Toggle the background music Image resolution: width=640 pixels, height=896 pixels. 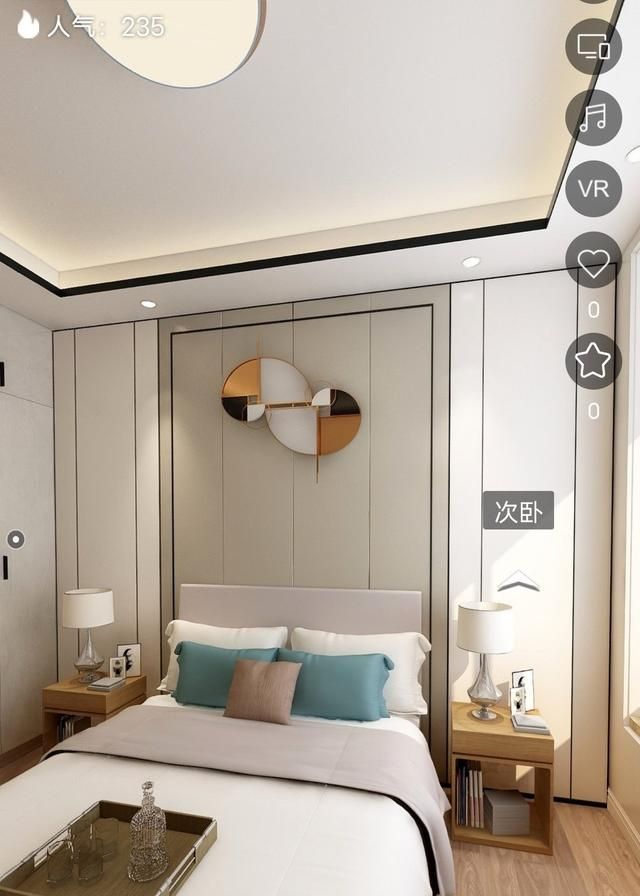593,118
